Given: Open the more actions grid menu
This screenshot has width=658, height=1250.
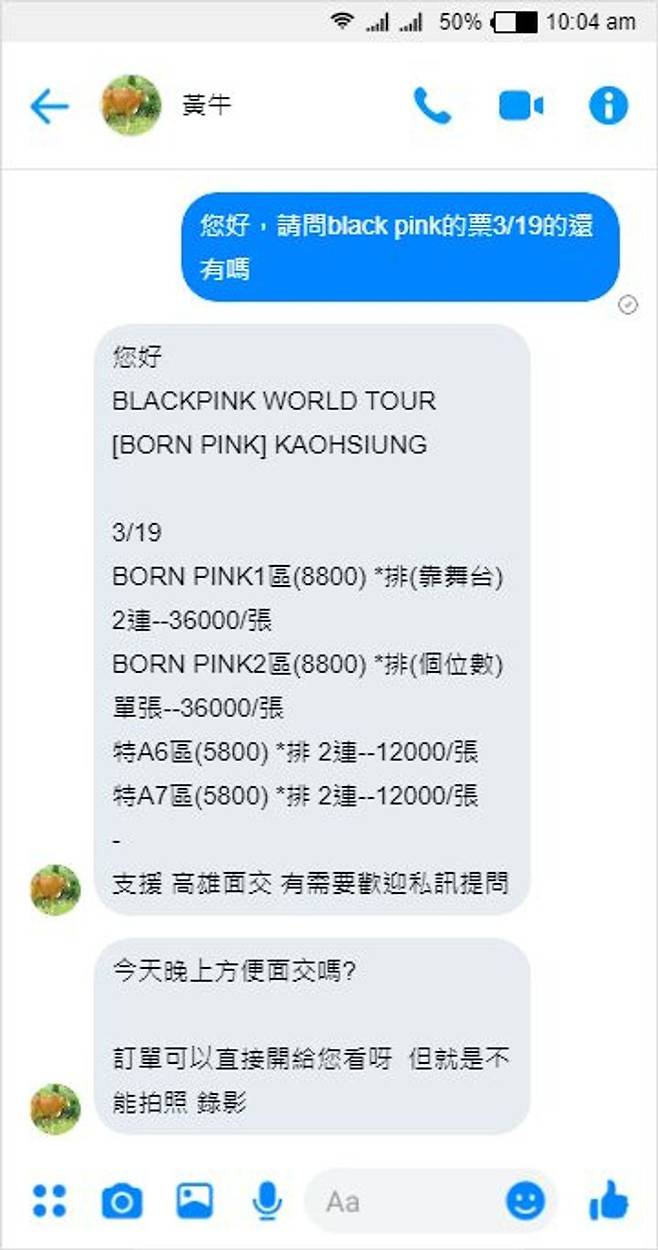Looking at the screenshot, I should pos(48,1200).
